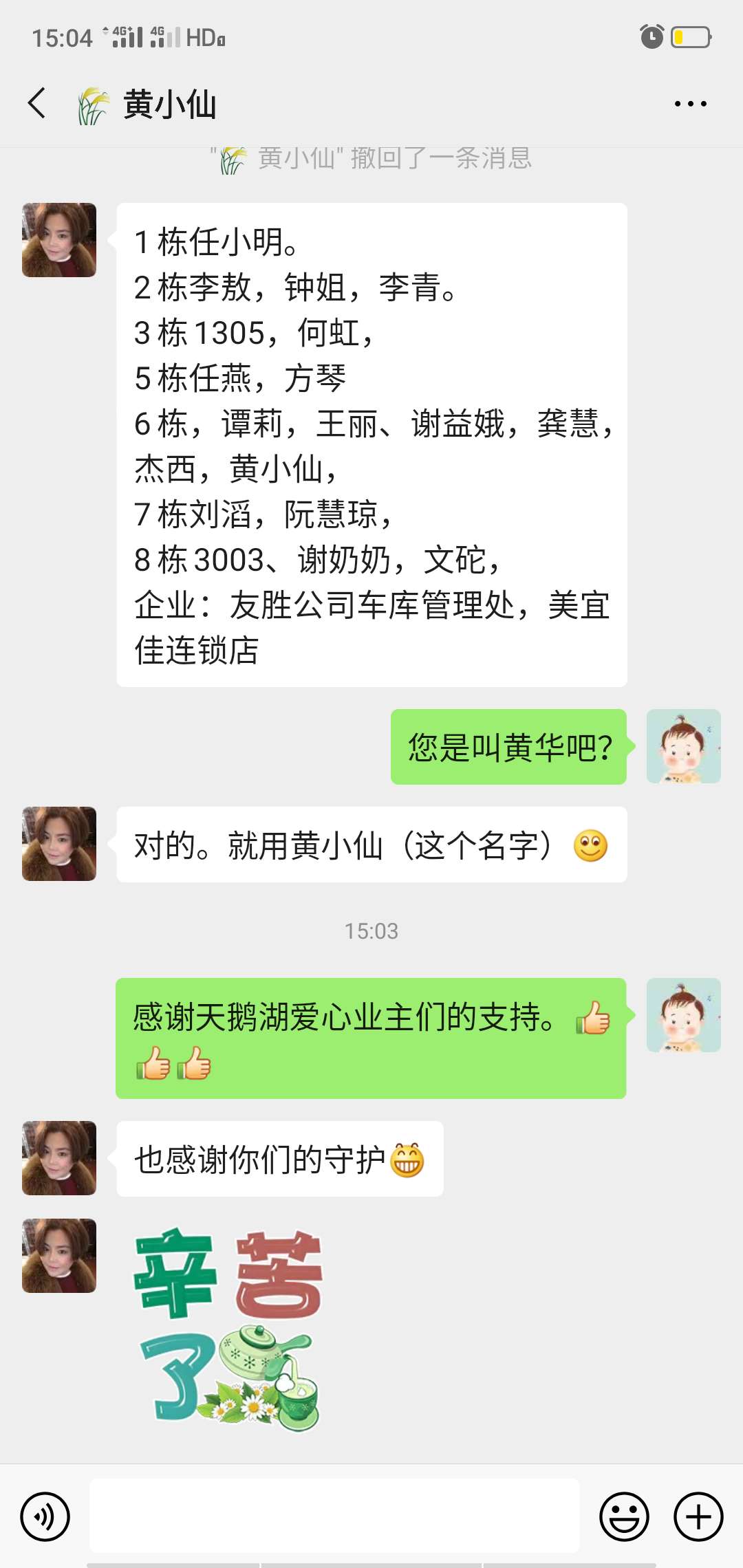The image size is (743, 1568).
Task: Open the plus attachments menu
Action: pyautogui.click(x=698, y=1516)
